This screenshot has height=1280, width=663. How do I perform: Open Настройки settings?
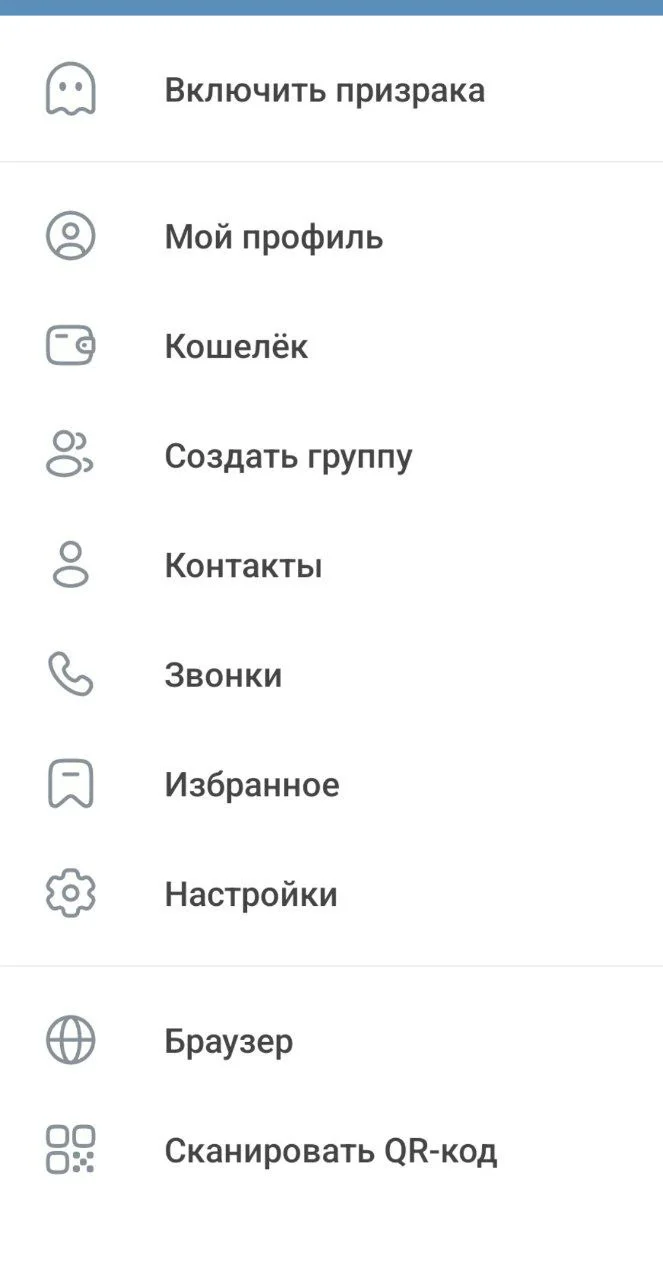tap(331, 894)
